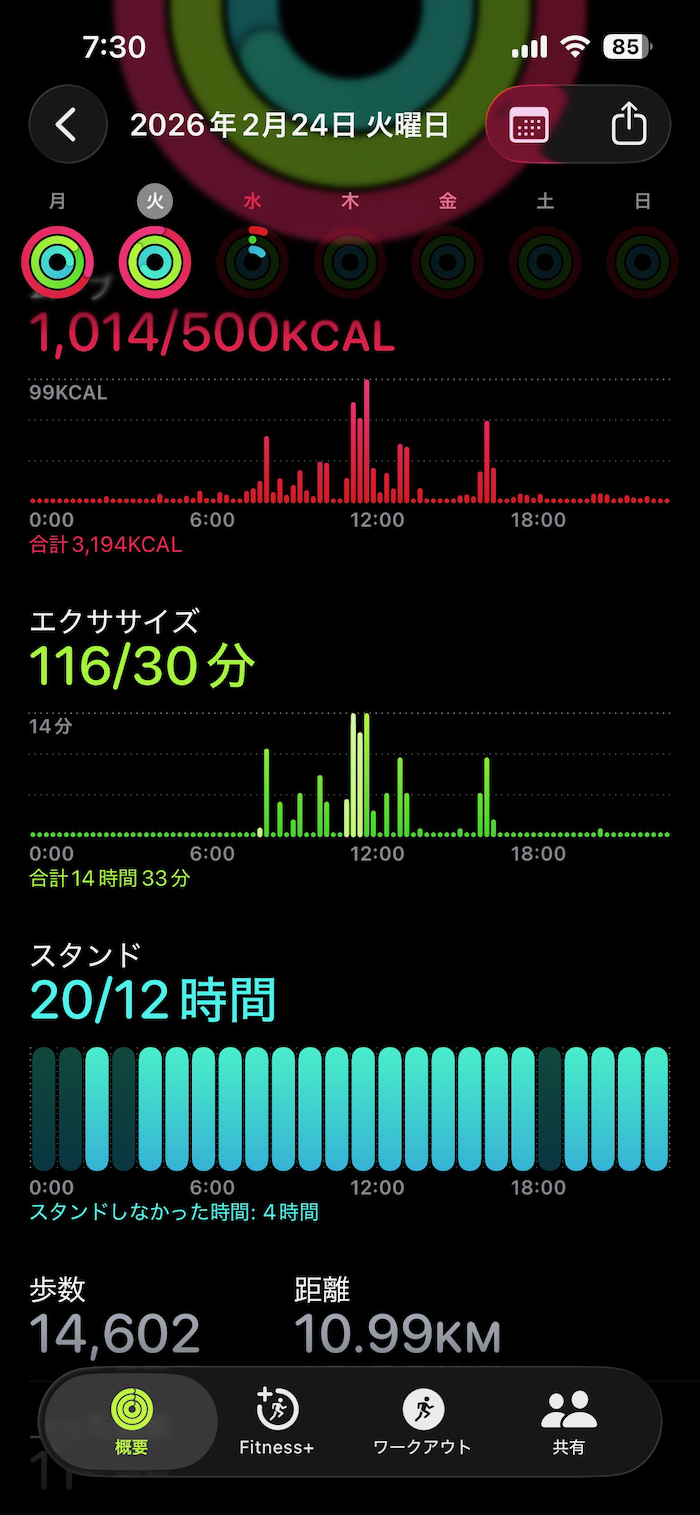The width and height of the screenshot is (700, 1515).
Task: Switch to the 概要 tab
Action: [x=131, y=1421]
